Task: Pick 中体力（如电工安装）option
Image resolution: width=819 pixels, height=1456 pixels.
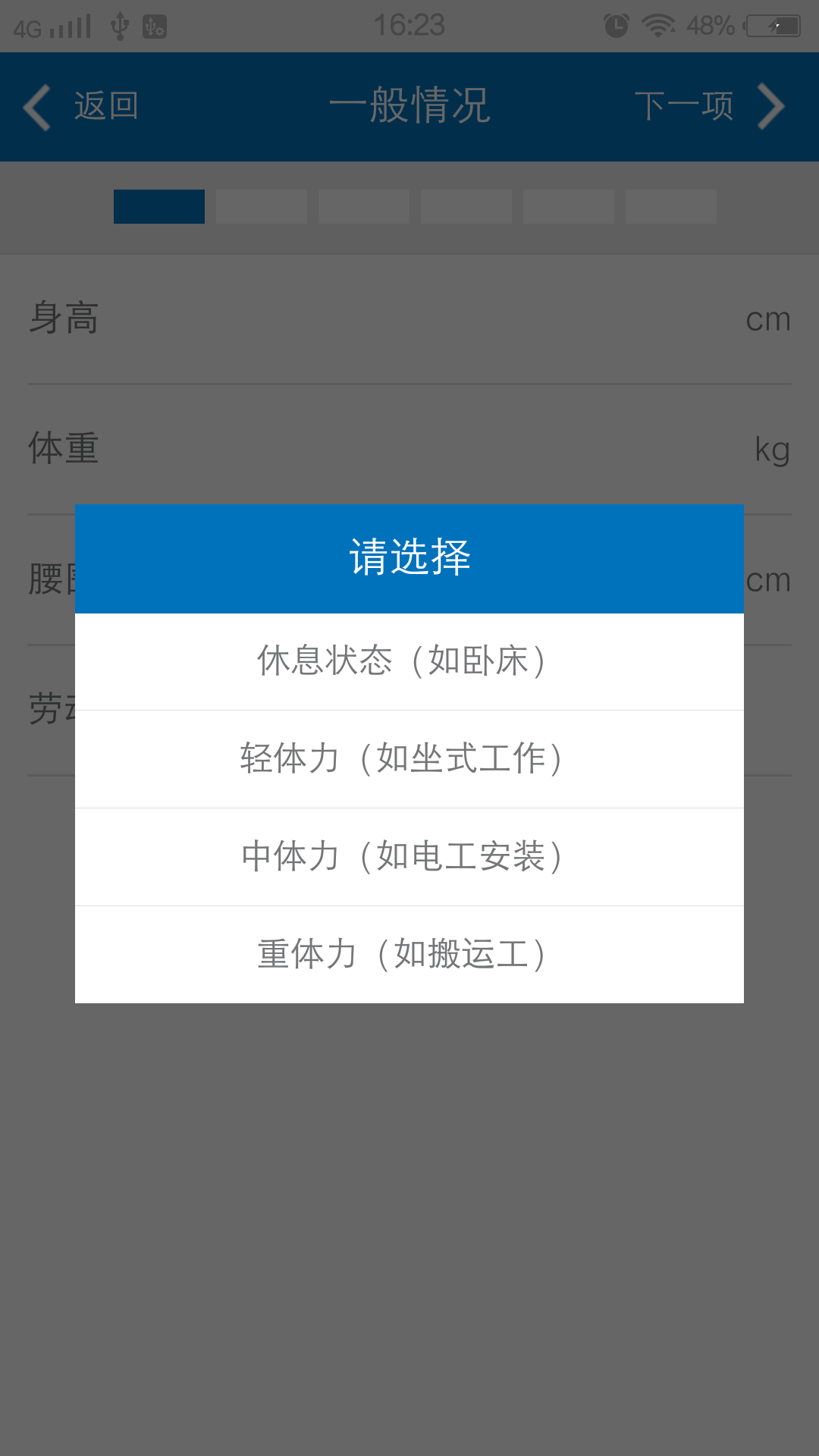Action: coord(409,857)
